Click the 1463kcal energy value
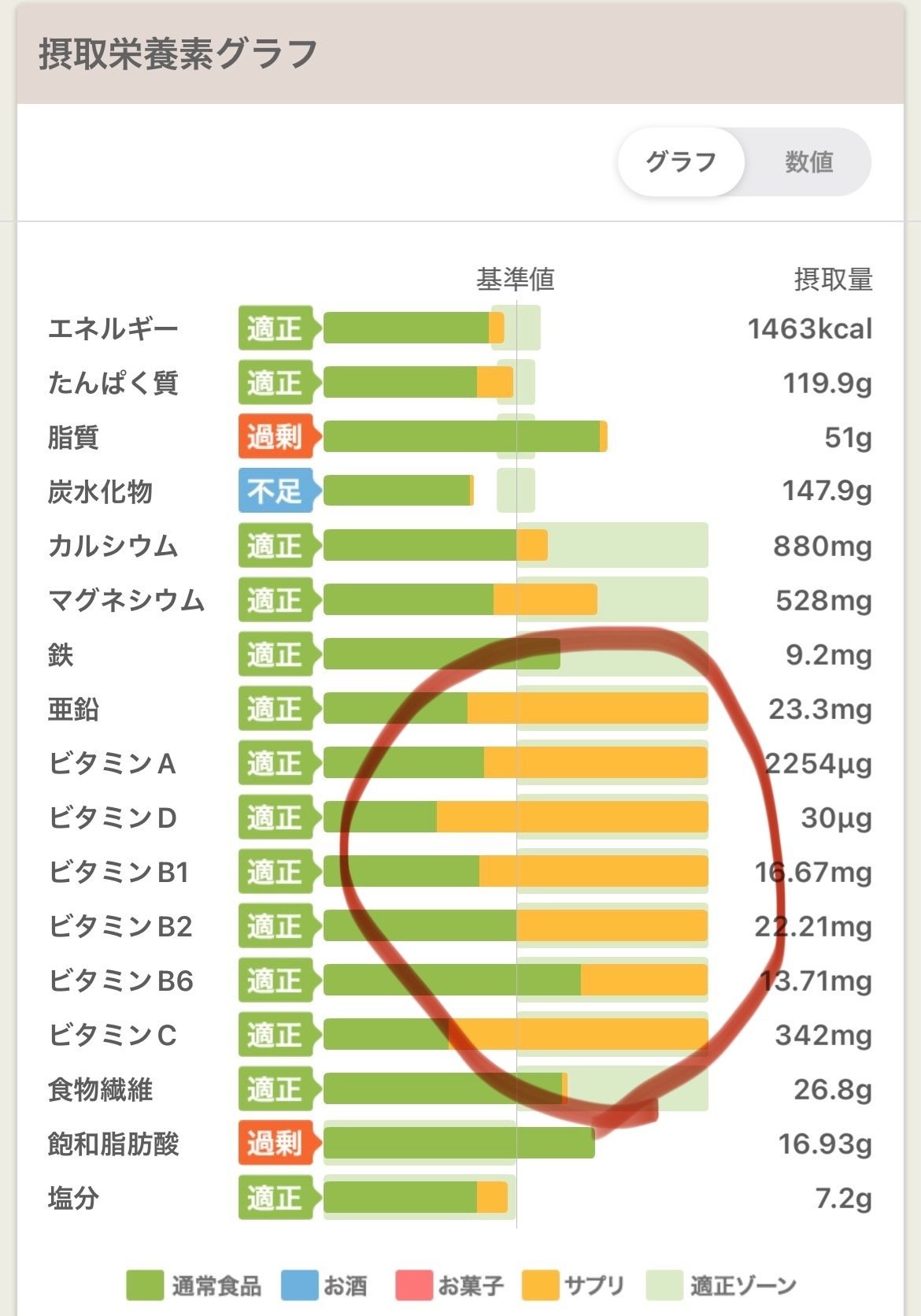 [812, 329]
